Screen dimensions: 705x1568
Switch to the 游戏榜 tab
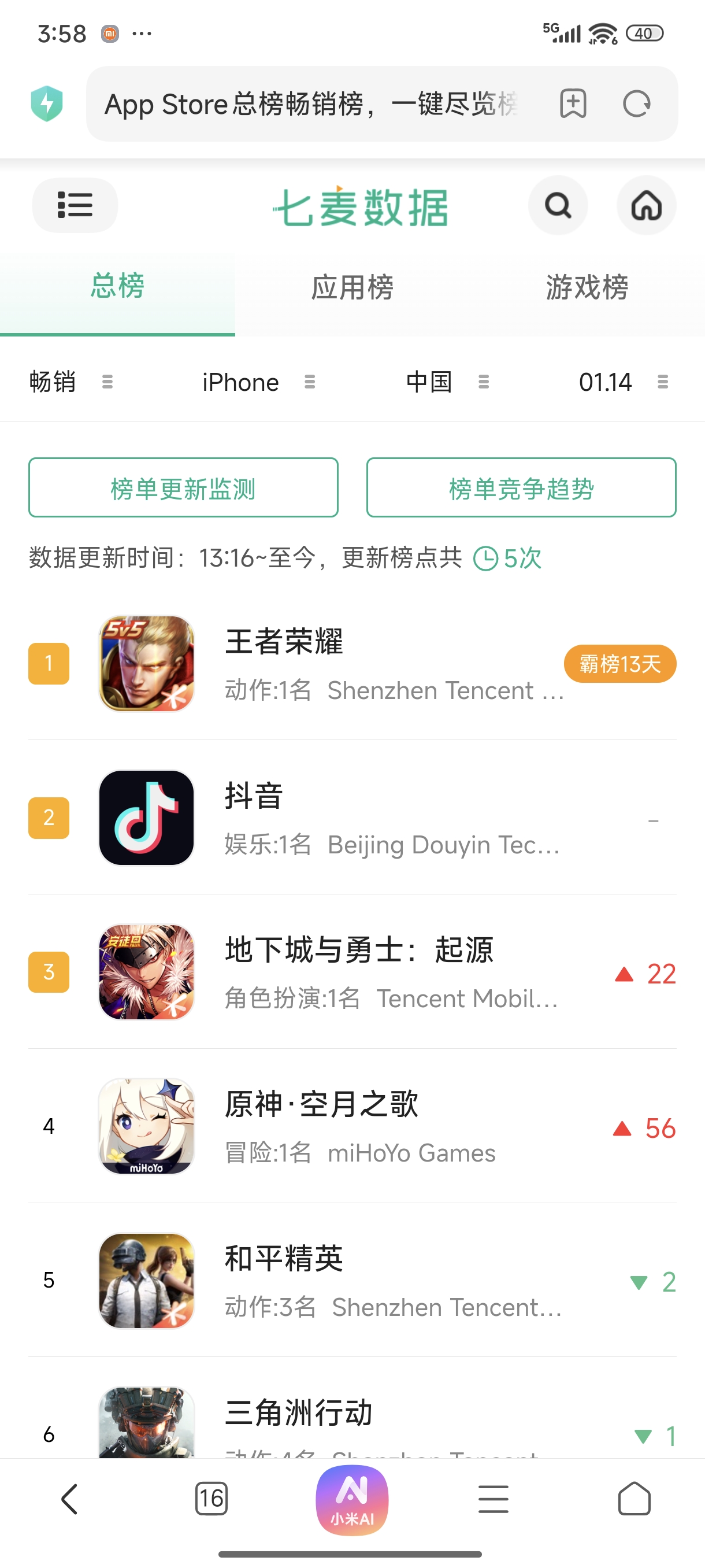pos(587,288)
